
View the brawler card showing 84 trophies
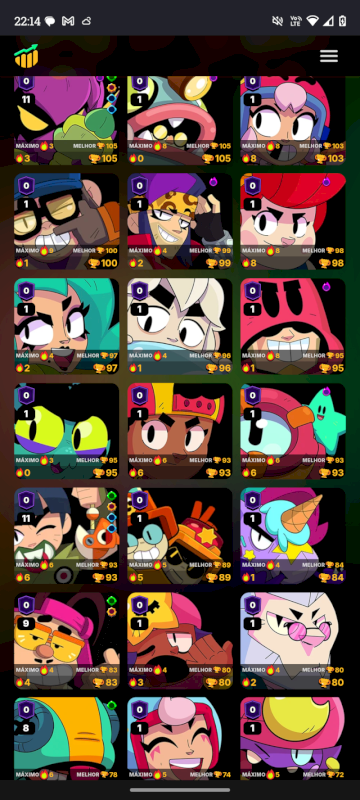click(x=293, y=536)
